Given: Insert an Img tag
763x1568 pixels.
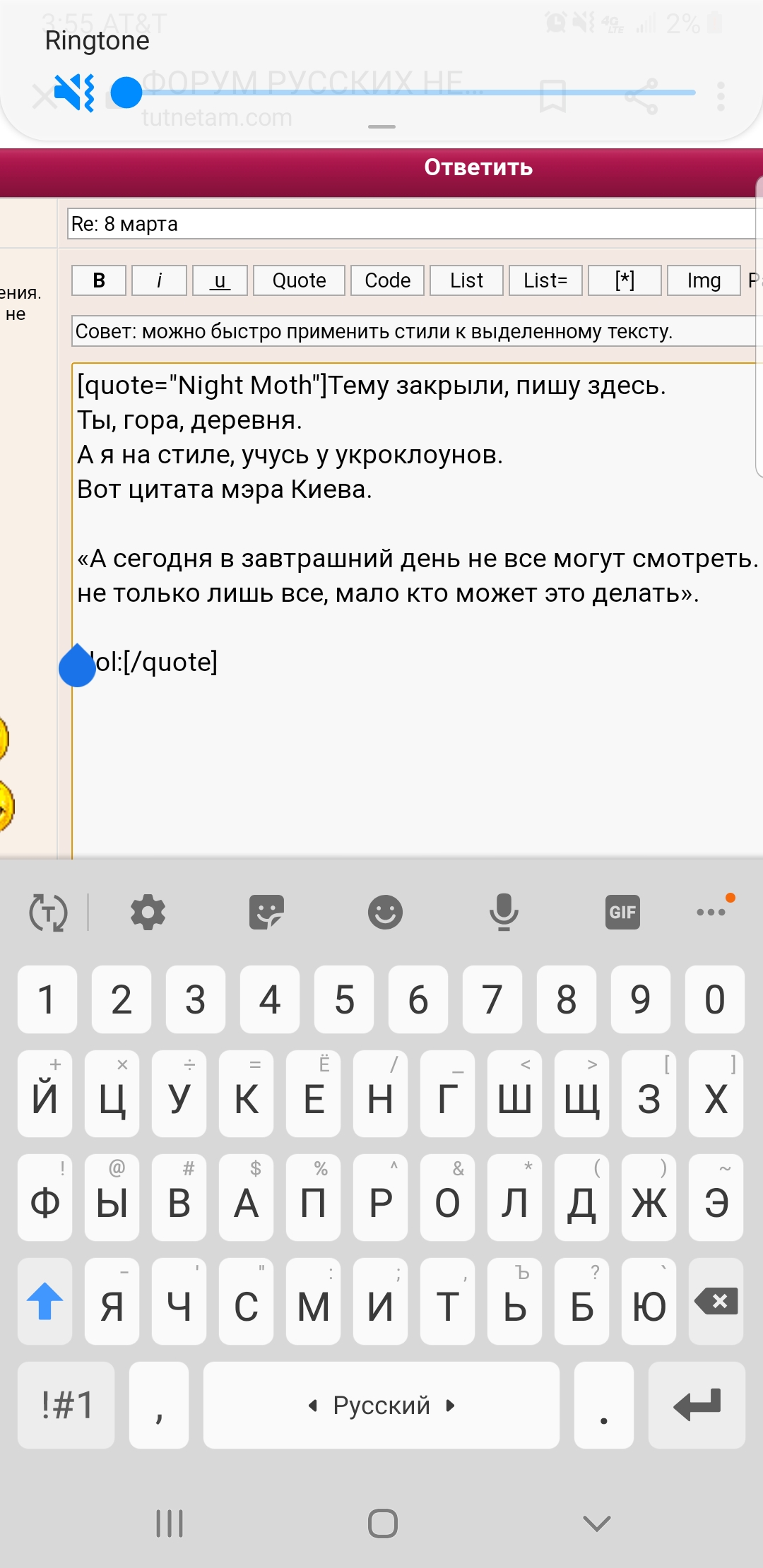Looking at the screenshot, I should (x=704, y=280).
